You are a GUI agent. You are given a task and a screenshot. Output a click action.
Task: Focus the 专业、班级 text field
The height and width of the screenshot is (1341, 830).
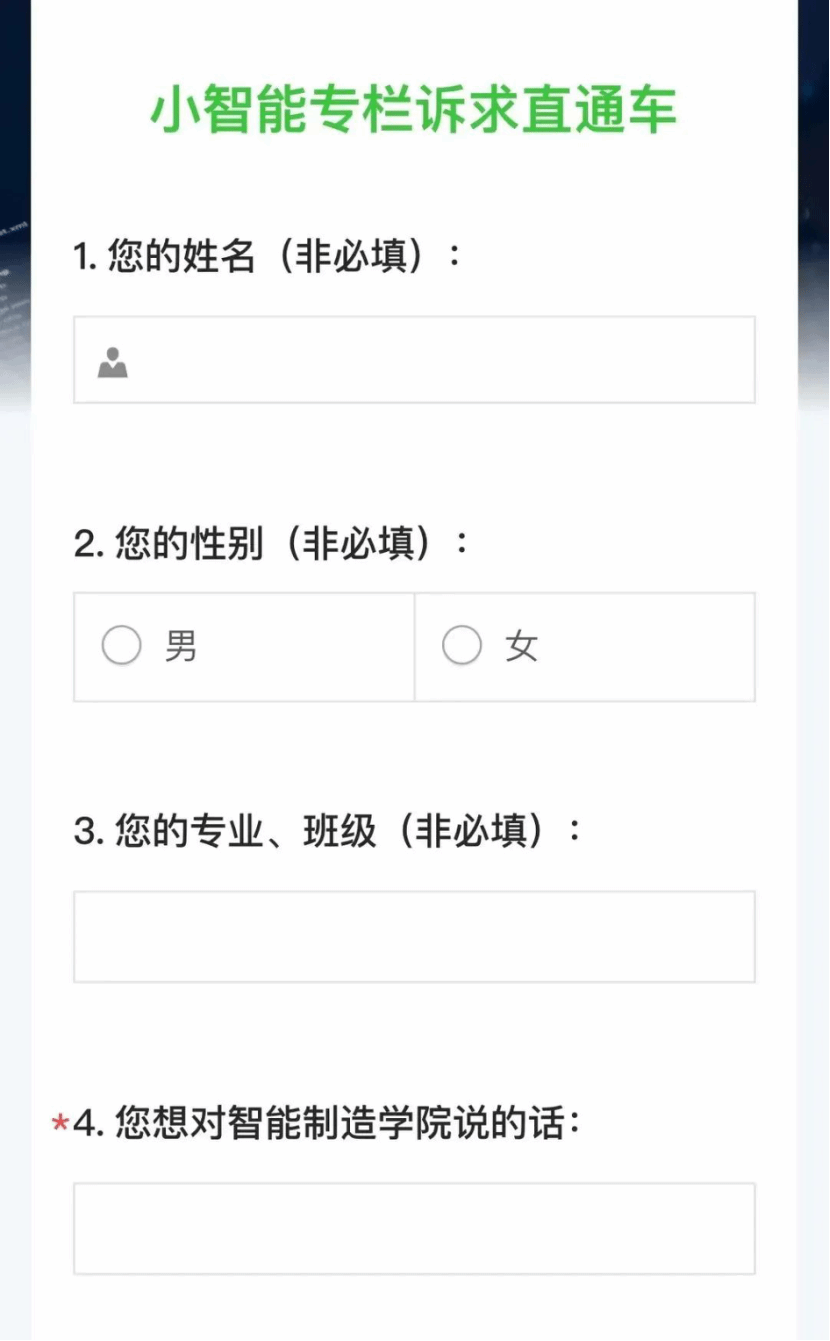[x=414, y=937]
